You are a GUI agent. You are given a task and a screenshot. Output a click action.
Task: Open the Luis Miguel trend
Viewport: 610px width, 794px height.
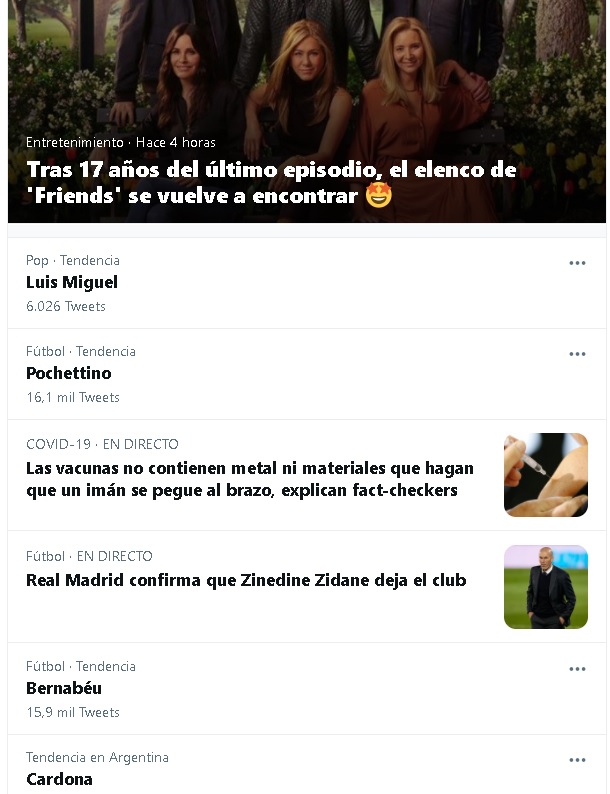coord(72,282)
